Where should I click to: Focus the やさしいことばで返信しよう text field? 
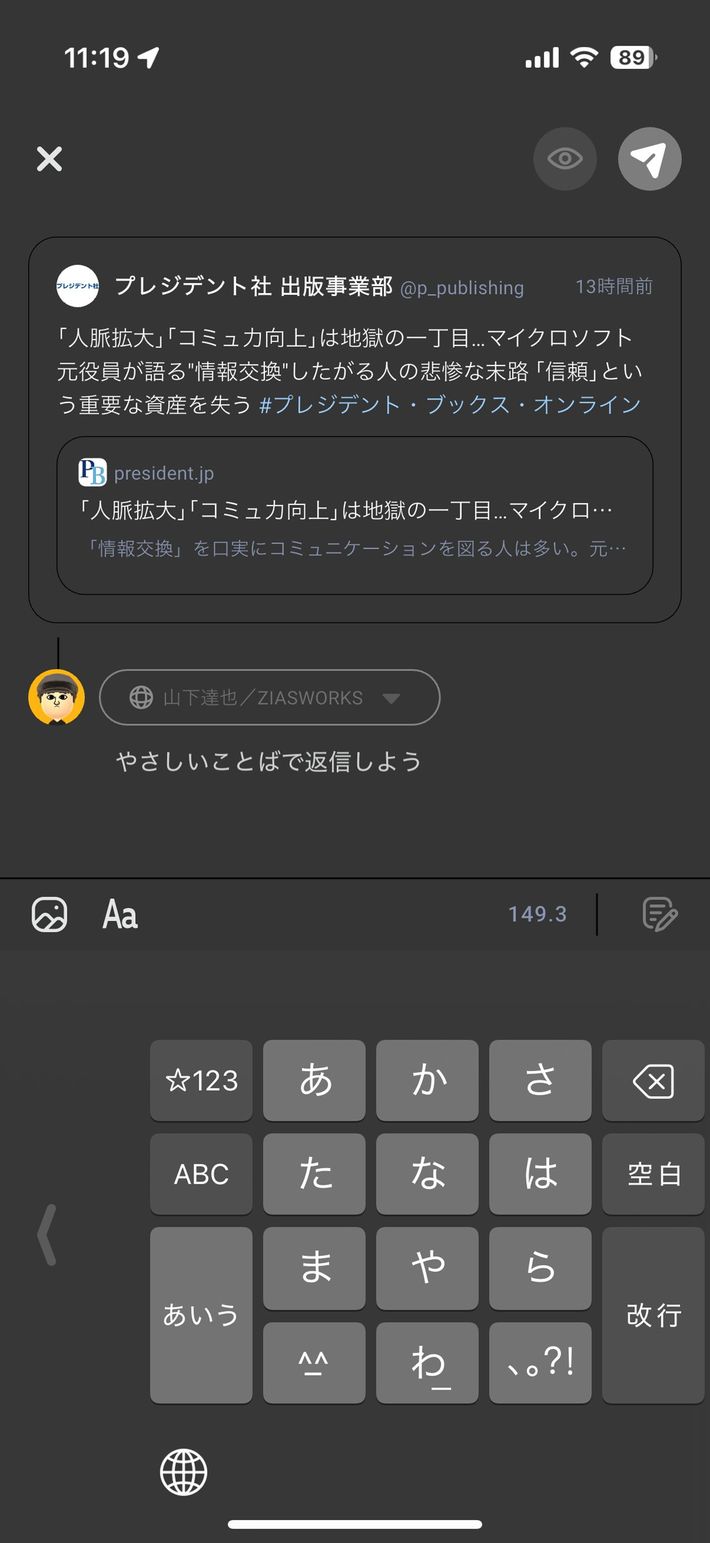click(x=269, y=762)
